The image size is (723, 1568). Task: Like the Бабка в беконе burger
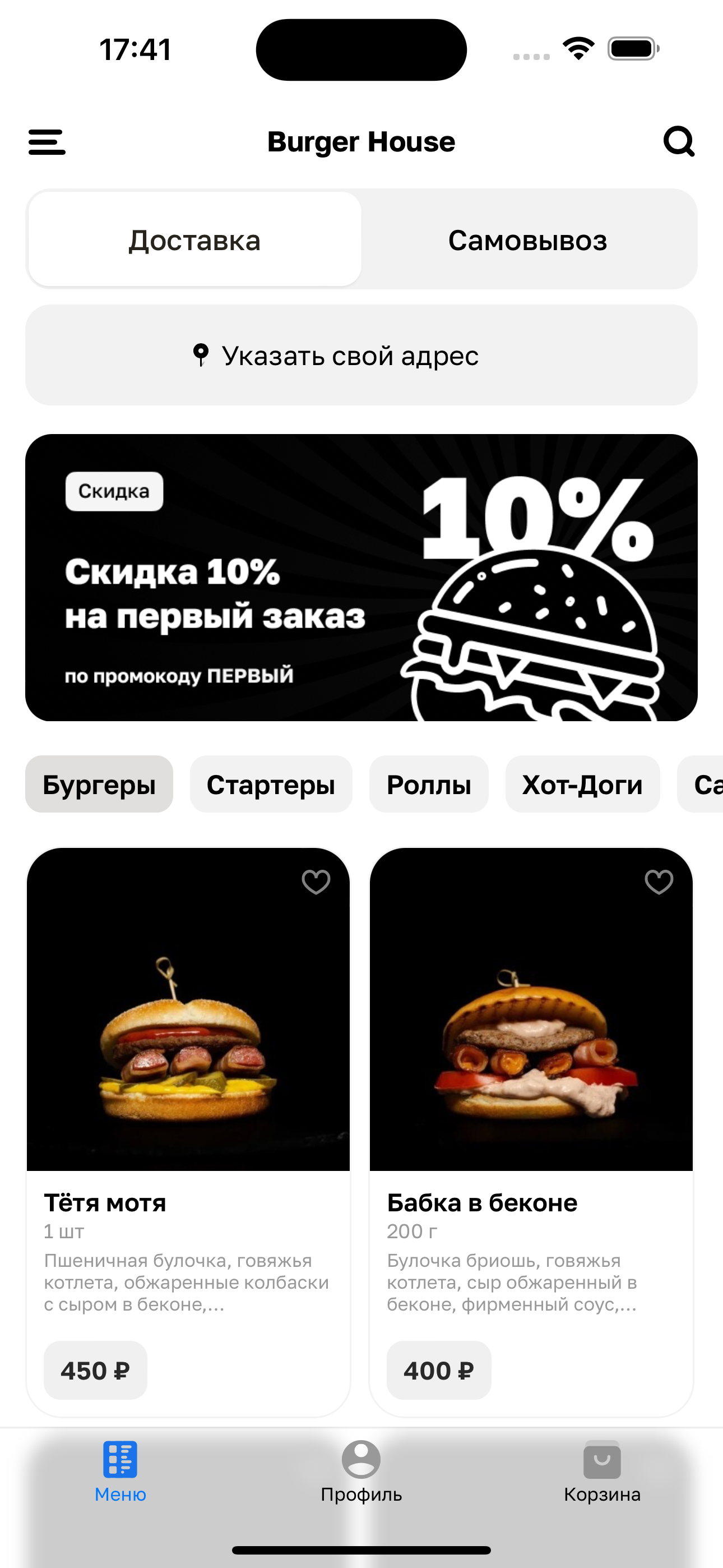(x=659, y=882)
